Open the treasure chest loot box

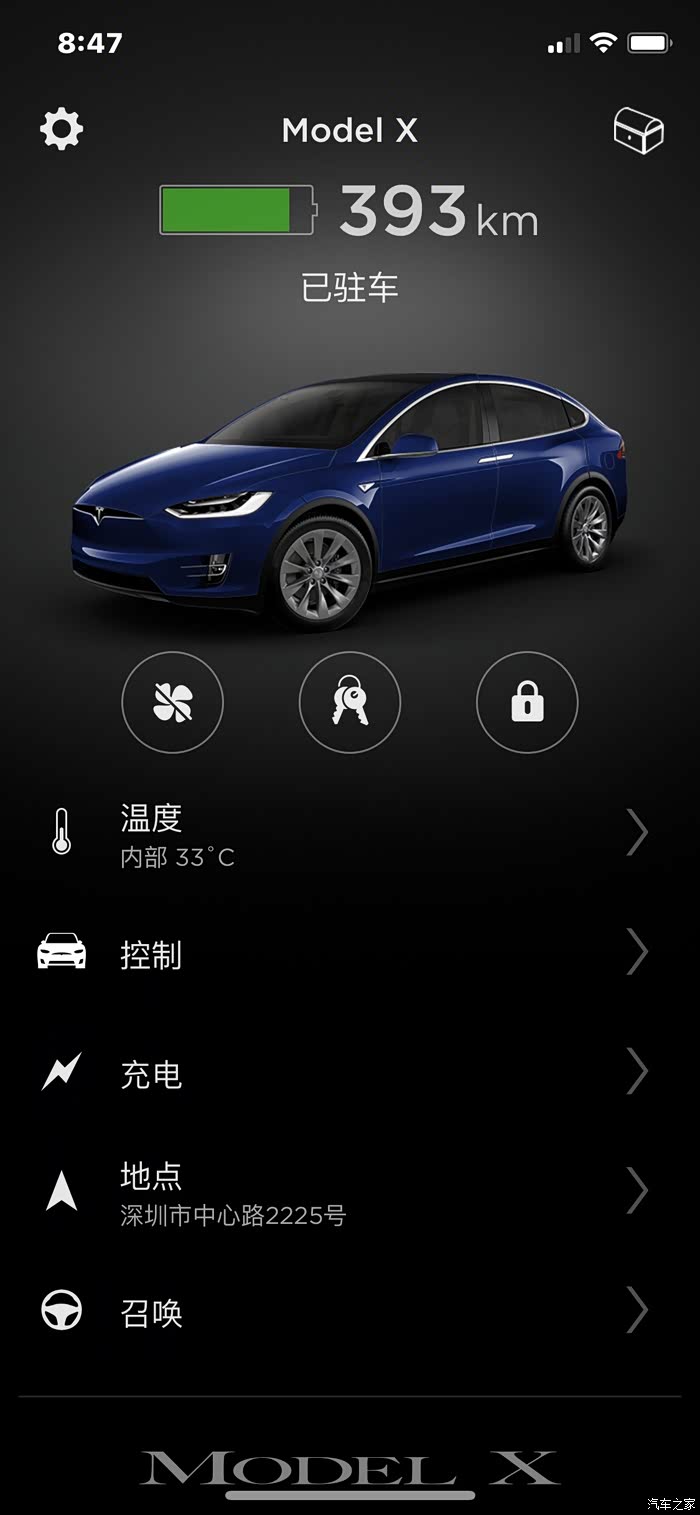tap(638, 131)
